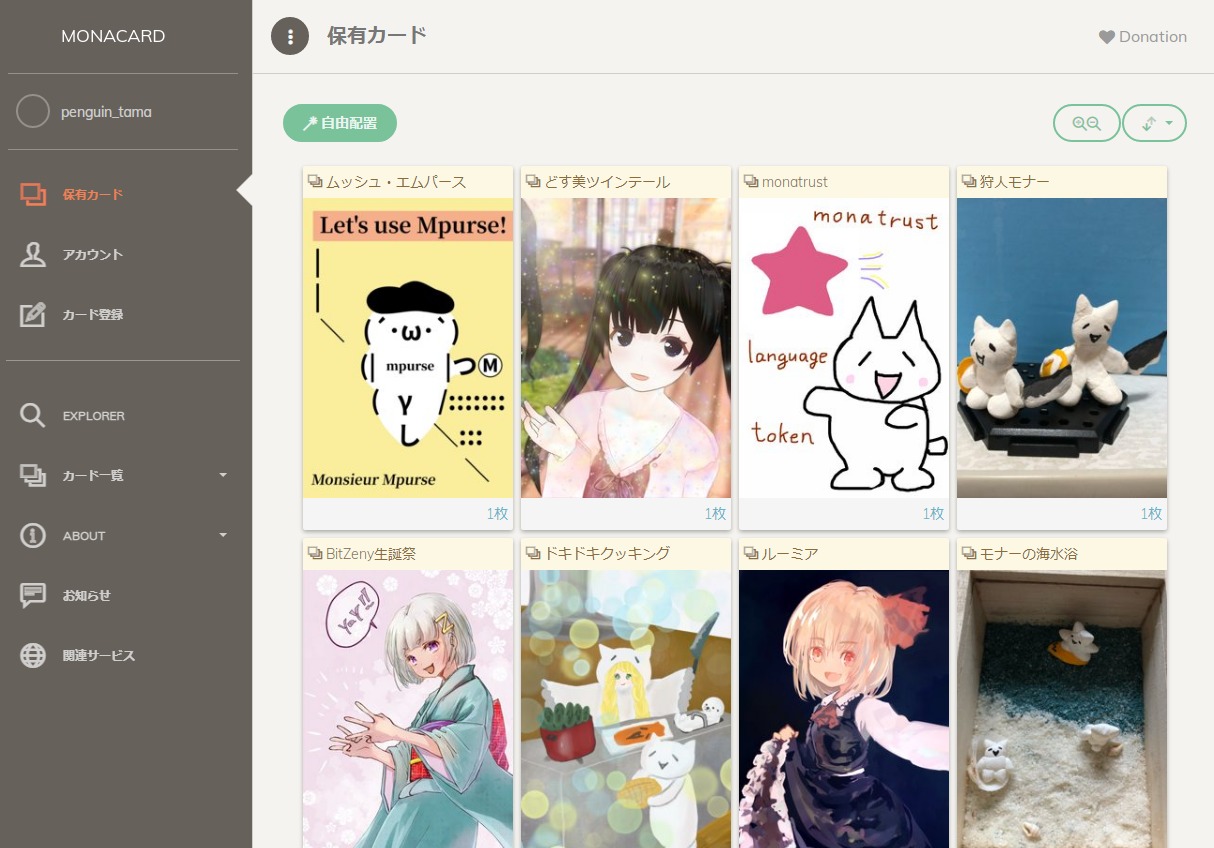
Task: Open the どす美ツインテール card
Action: (626, 347)
